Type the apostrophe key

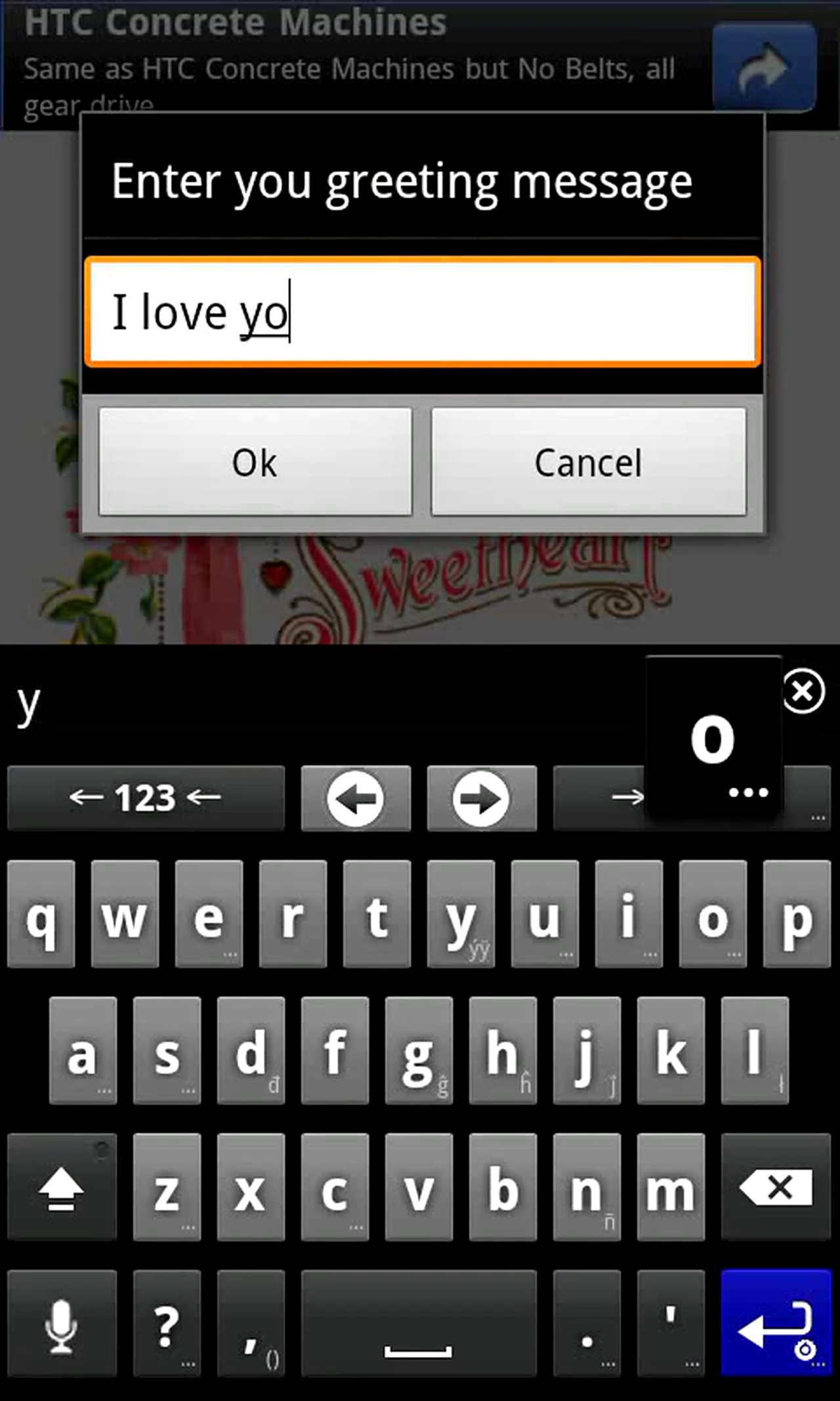[x=671, y=1324]
